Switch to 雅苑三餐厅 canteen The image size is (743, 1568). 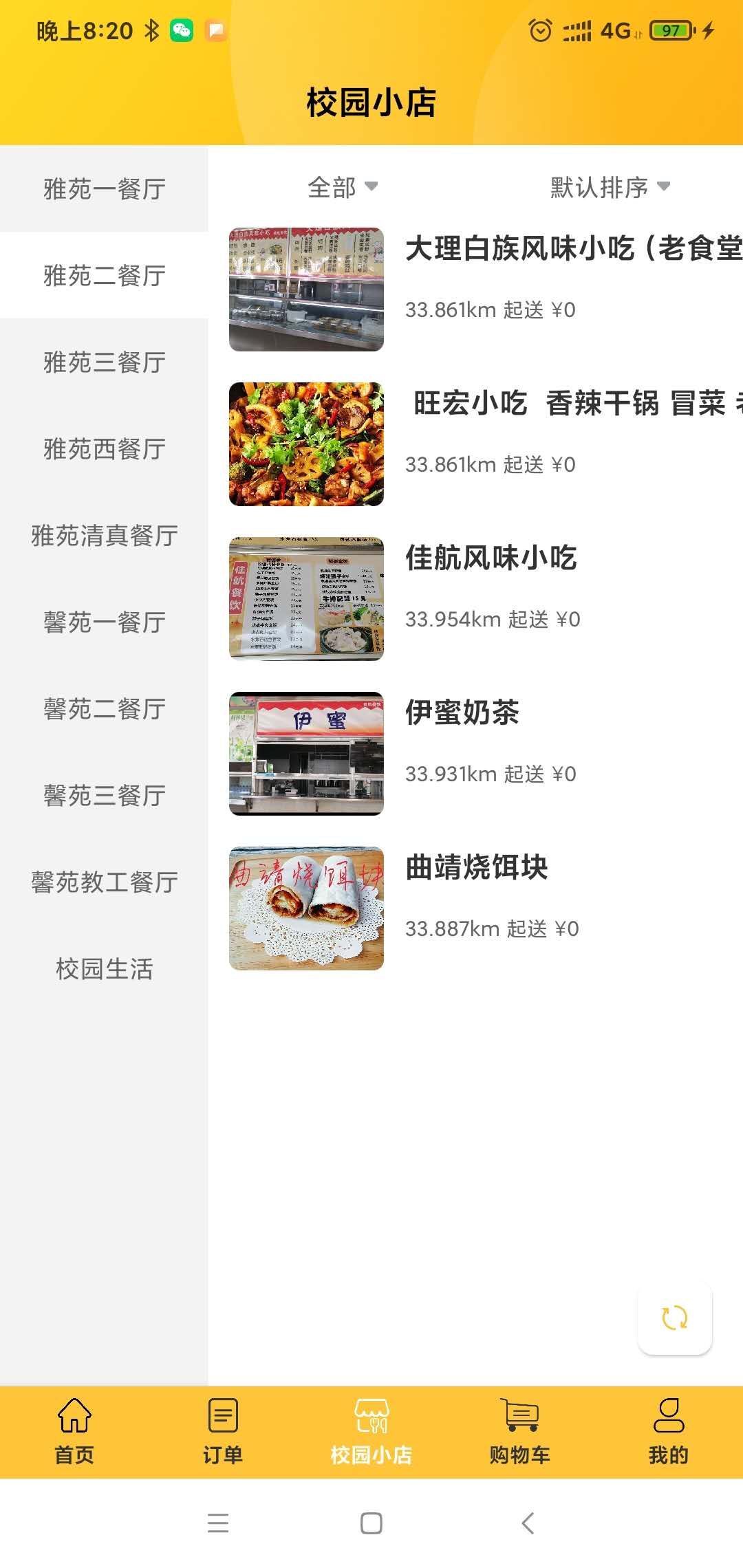[x=105, y=362]
